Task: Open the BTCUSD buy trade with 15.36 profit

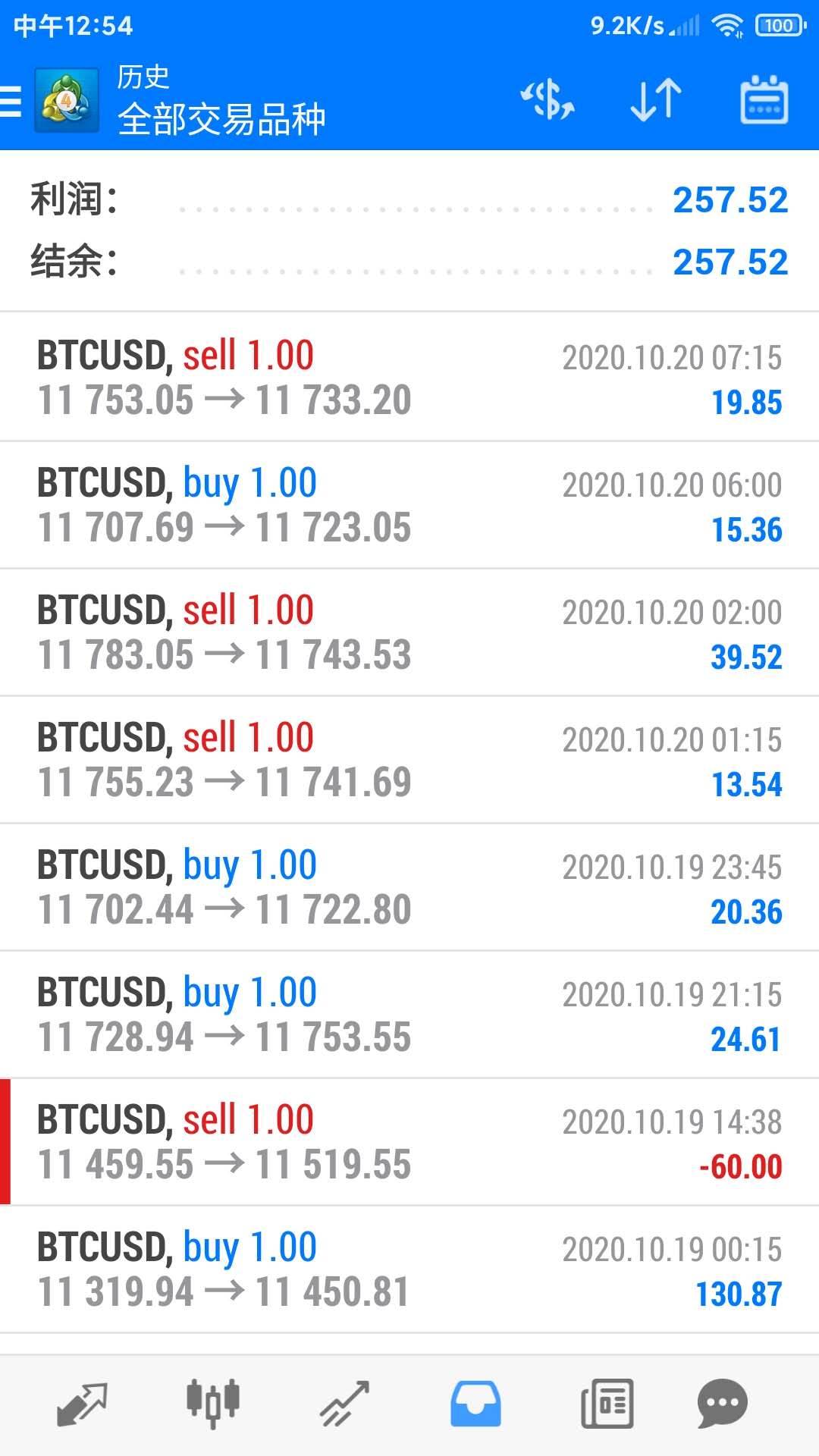Action: 409,505
